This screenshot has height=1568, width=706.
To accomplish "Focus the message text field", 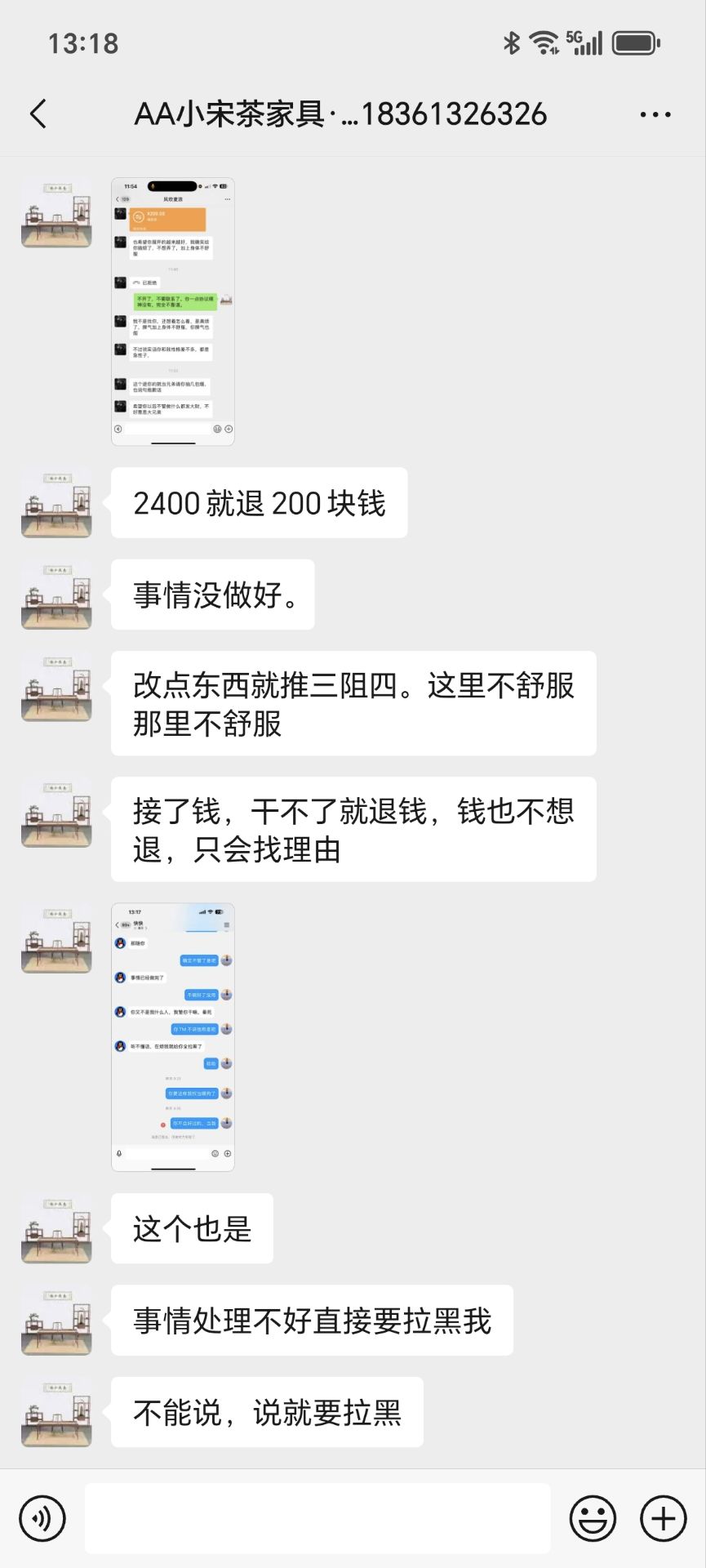I will pos(317,1518).
